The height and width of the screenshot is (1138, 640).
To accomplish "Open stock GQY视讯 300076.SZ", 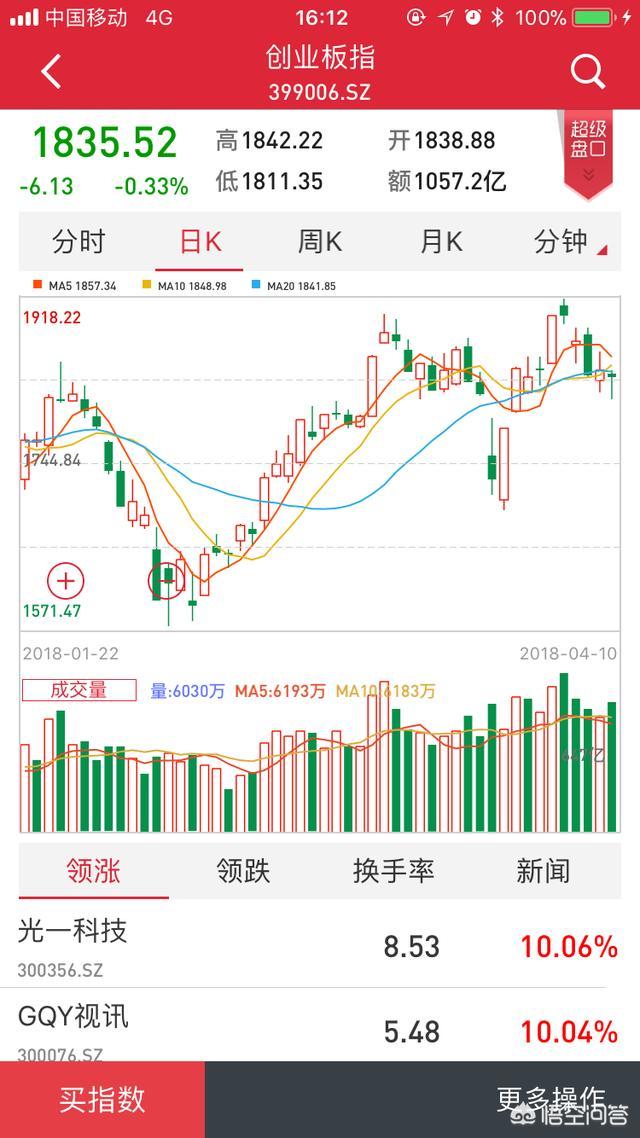I will point(320,1025).
